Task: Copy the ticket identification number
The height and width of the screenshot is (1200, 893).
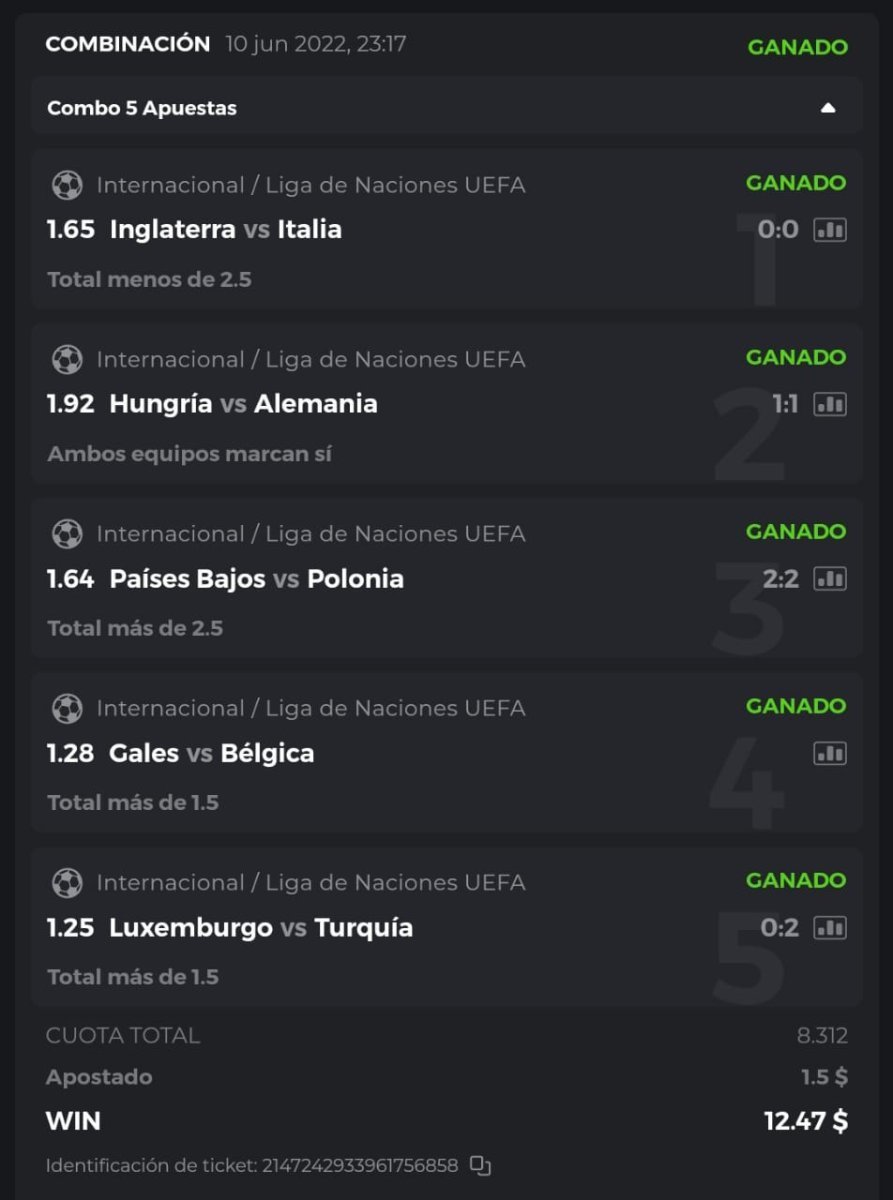Action: tap(481, 1165)
